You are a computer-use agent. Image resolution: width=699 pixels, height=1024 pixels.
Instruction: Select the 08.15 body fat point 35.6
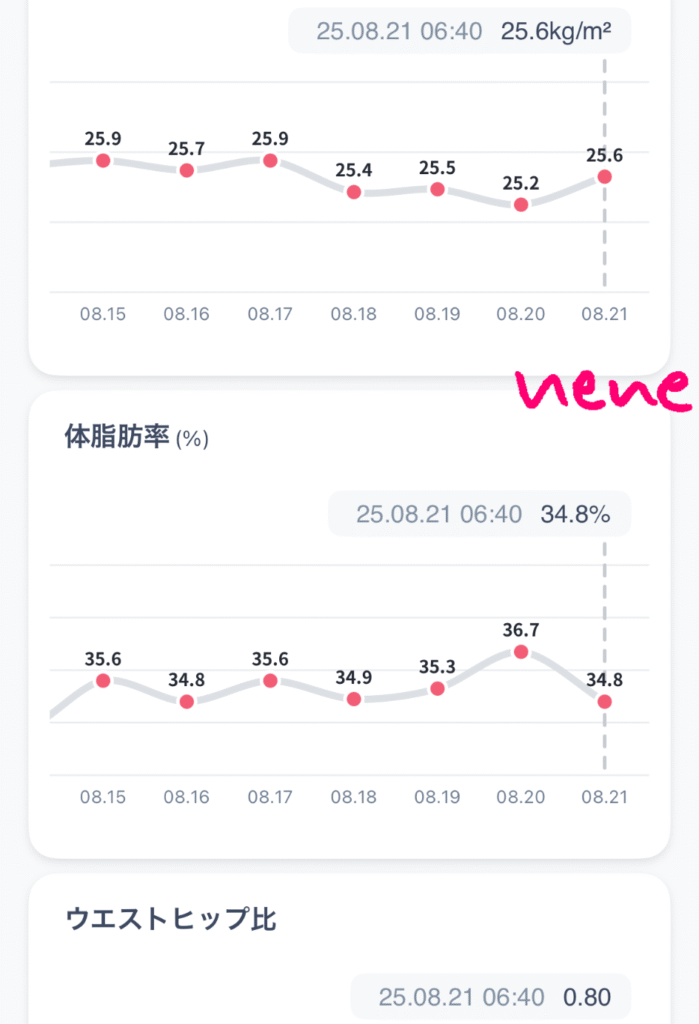[103, 680]
